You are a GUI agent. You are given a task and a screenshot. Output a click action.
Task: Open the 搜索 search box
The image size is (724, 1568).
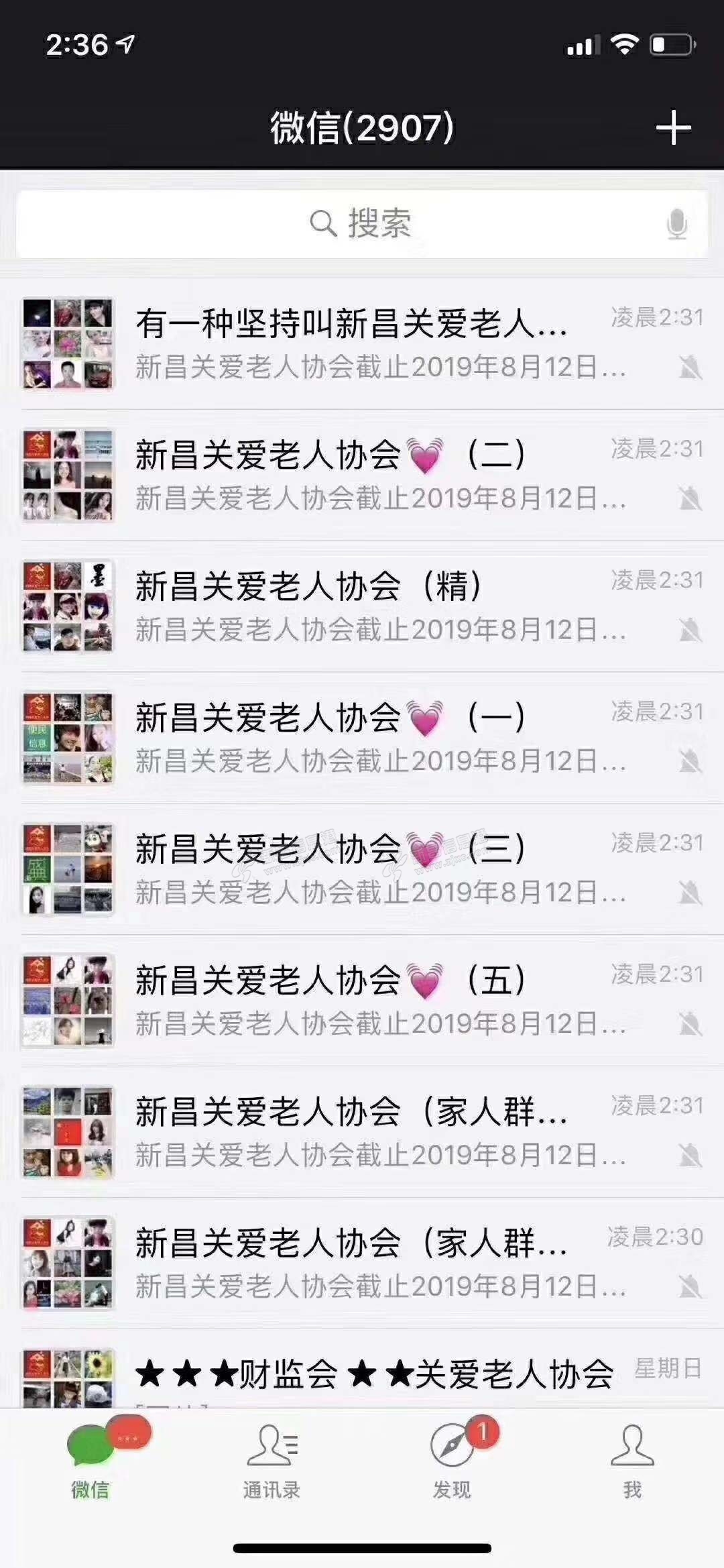coord(361,224)
